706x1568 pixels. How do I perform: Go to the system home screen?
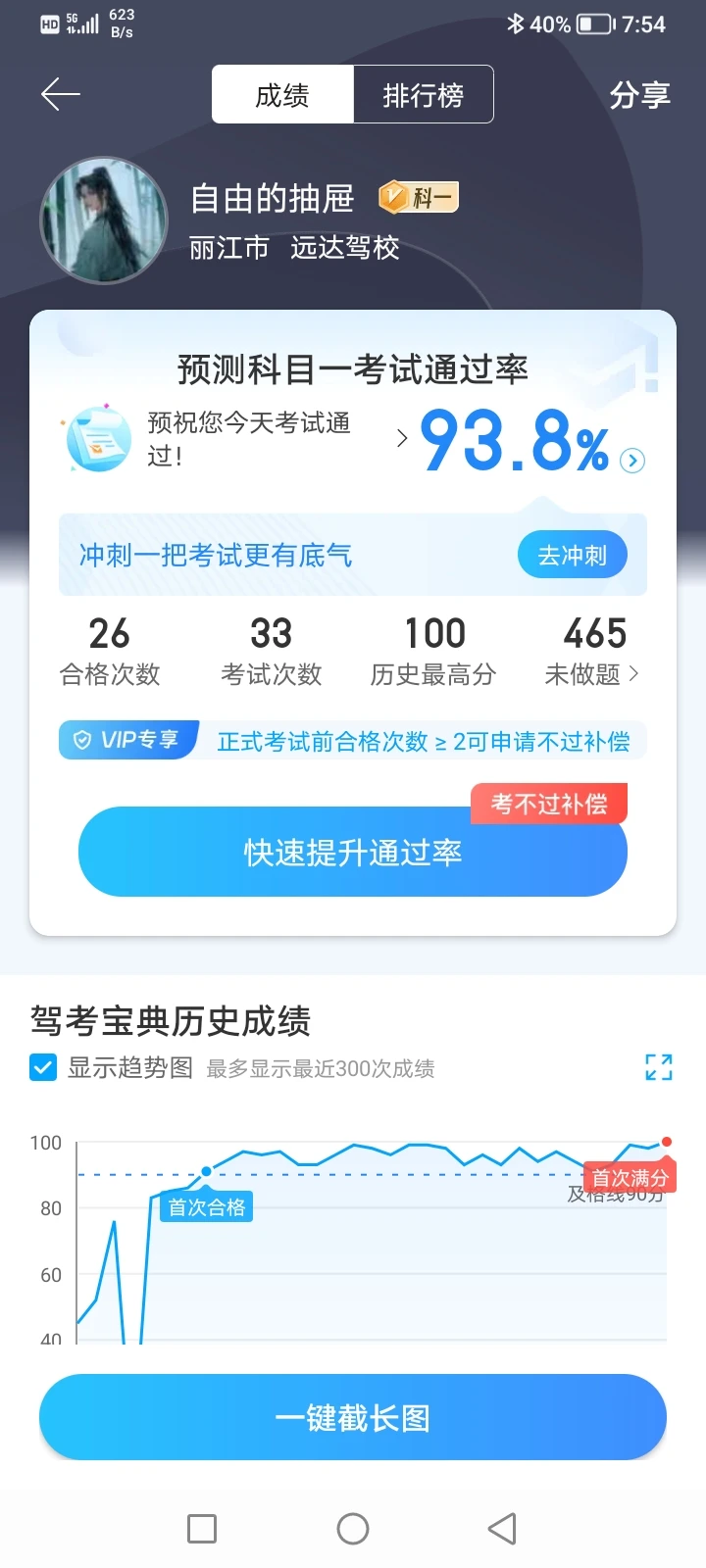[x=353, y=1528]
